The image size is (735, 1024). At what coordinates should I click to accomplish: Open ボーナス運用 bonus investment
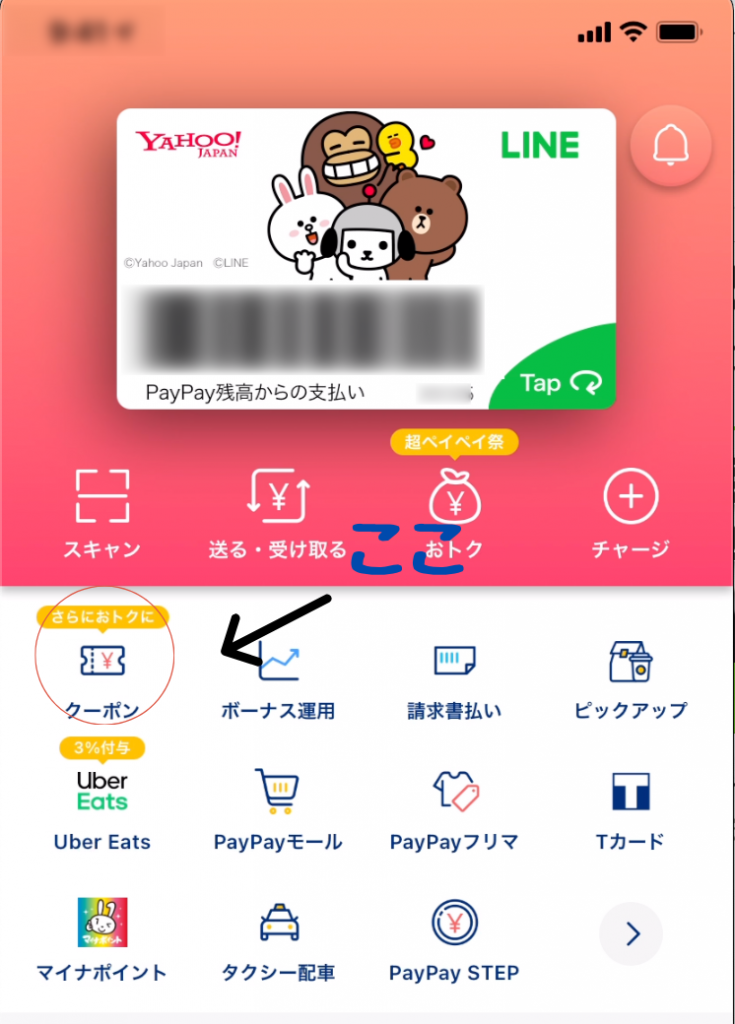point(278,675)
